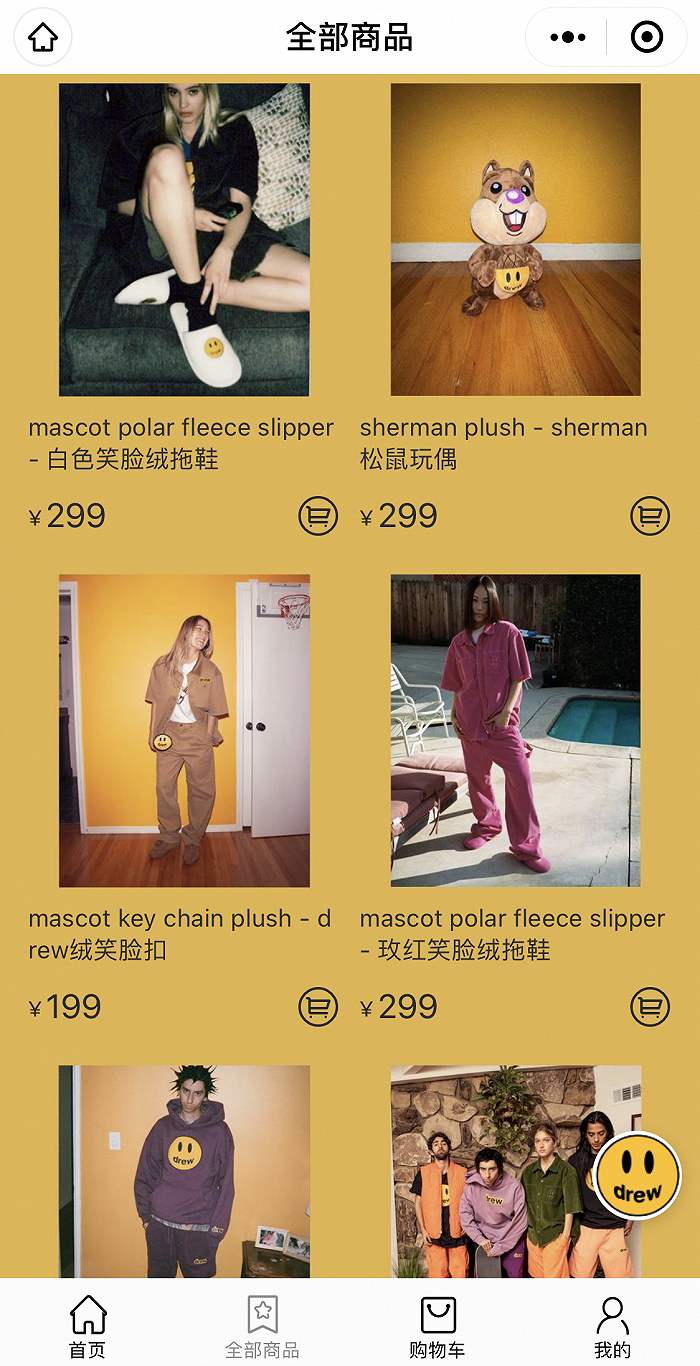Open the 我的 tab

point(612,1325)
